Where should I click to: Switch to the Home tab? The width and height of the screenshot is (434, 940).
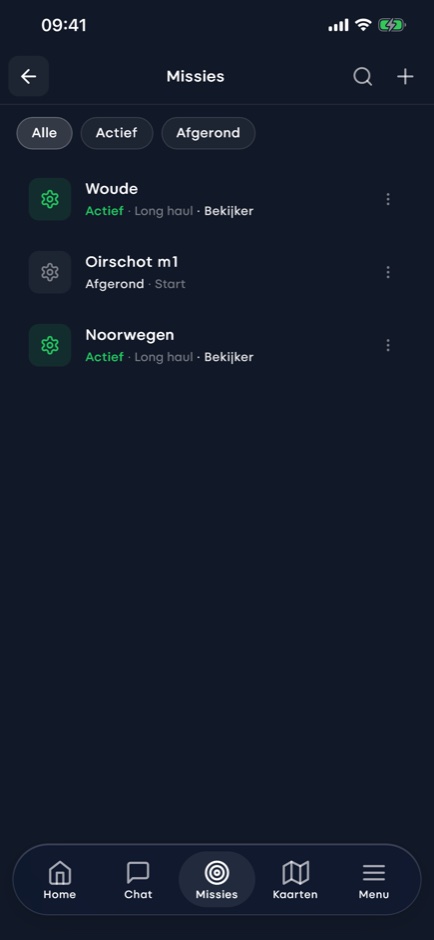(59, 879)
